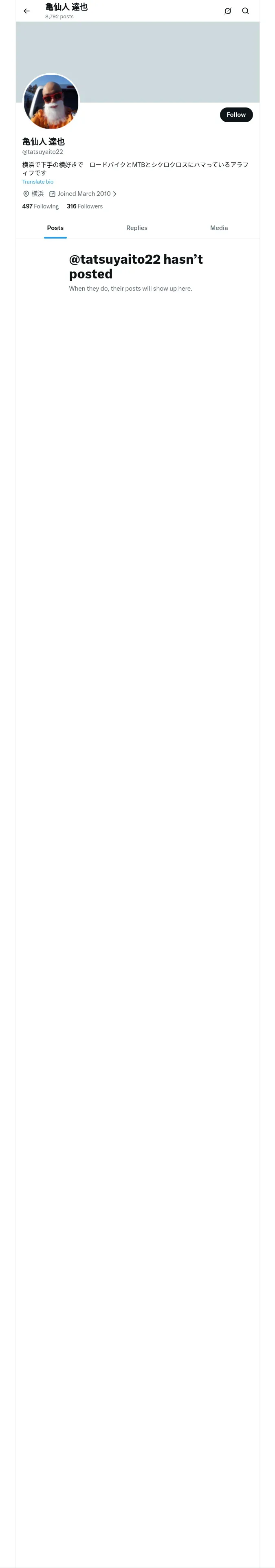Tap the circular icon beside search

point(227,11)
